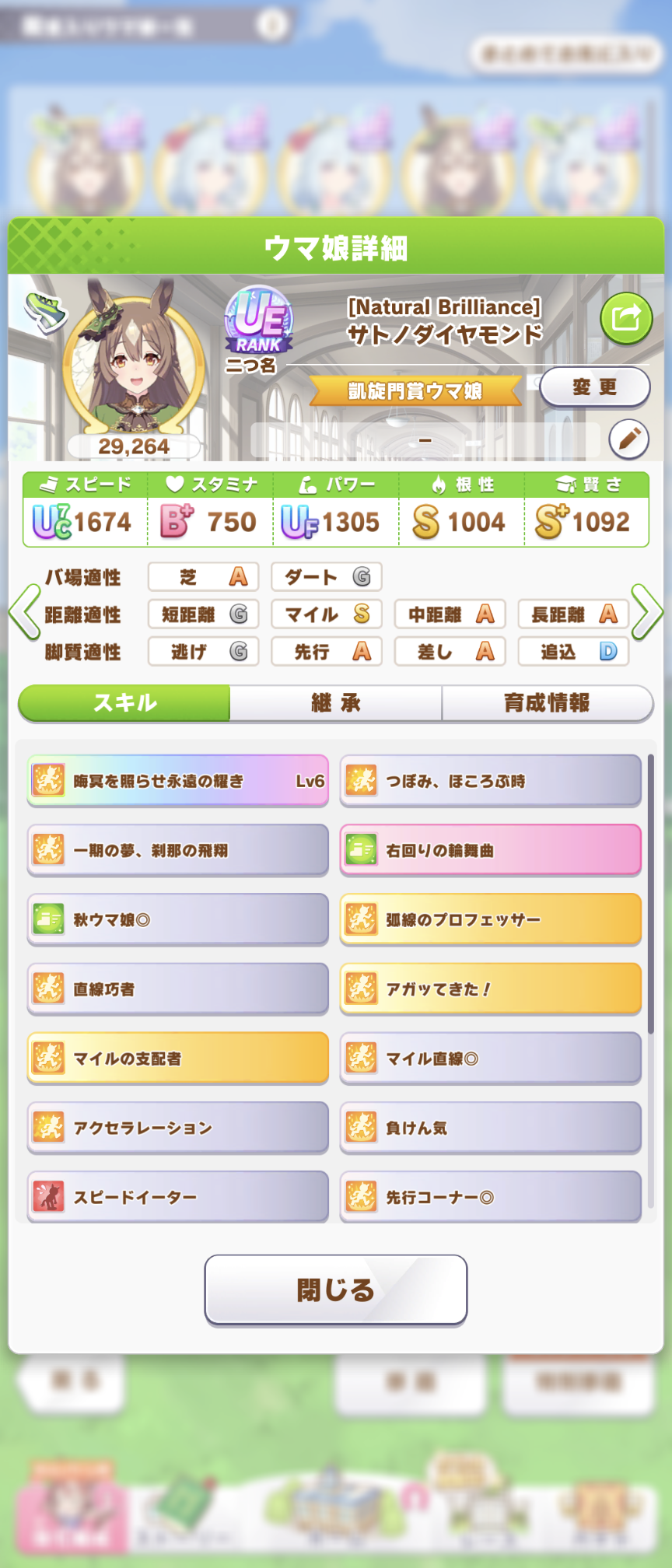Screen dimensions: 672x1568
Task: Edit the memo with the pencil icon
Action: click(628, 439)
